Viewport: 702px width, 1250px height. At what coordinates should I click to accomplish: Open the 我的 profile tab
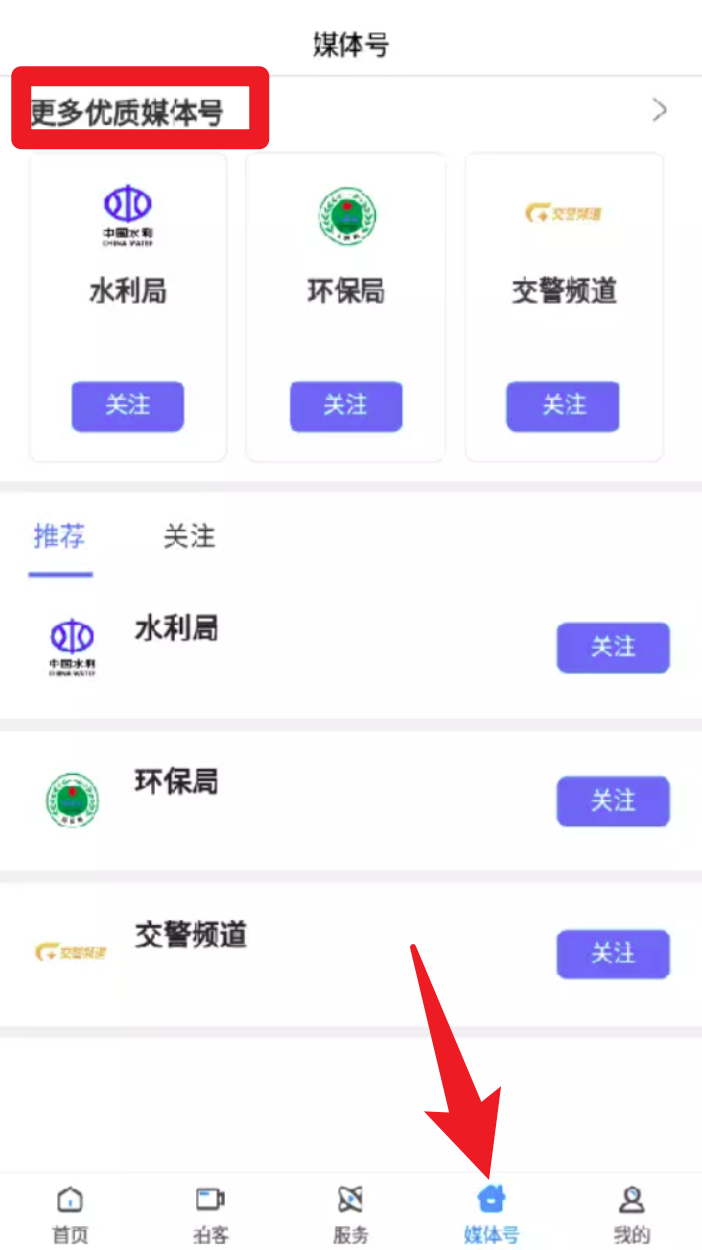pos(631,1212)
